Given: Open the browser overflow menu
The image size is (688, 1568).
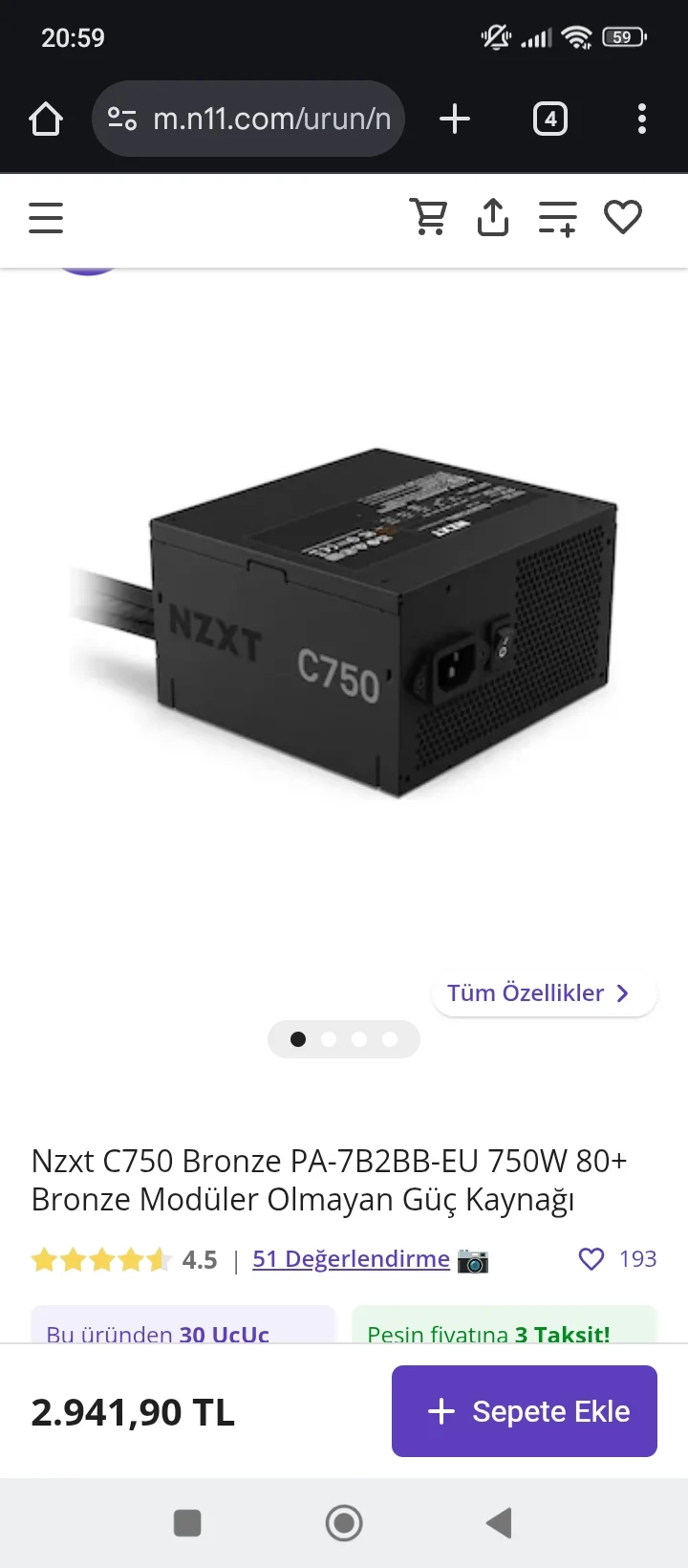Looking at the screenshot, I should [x=641, y=120].
